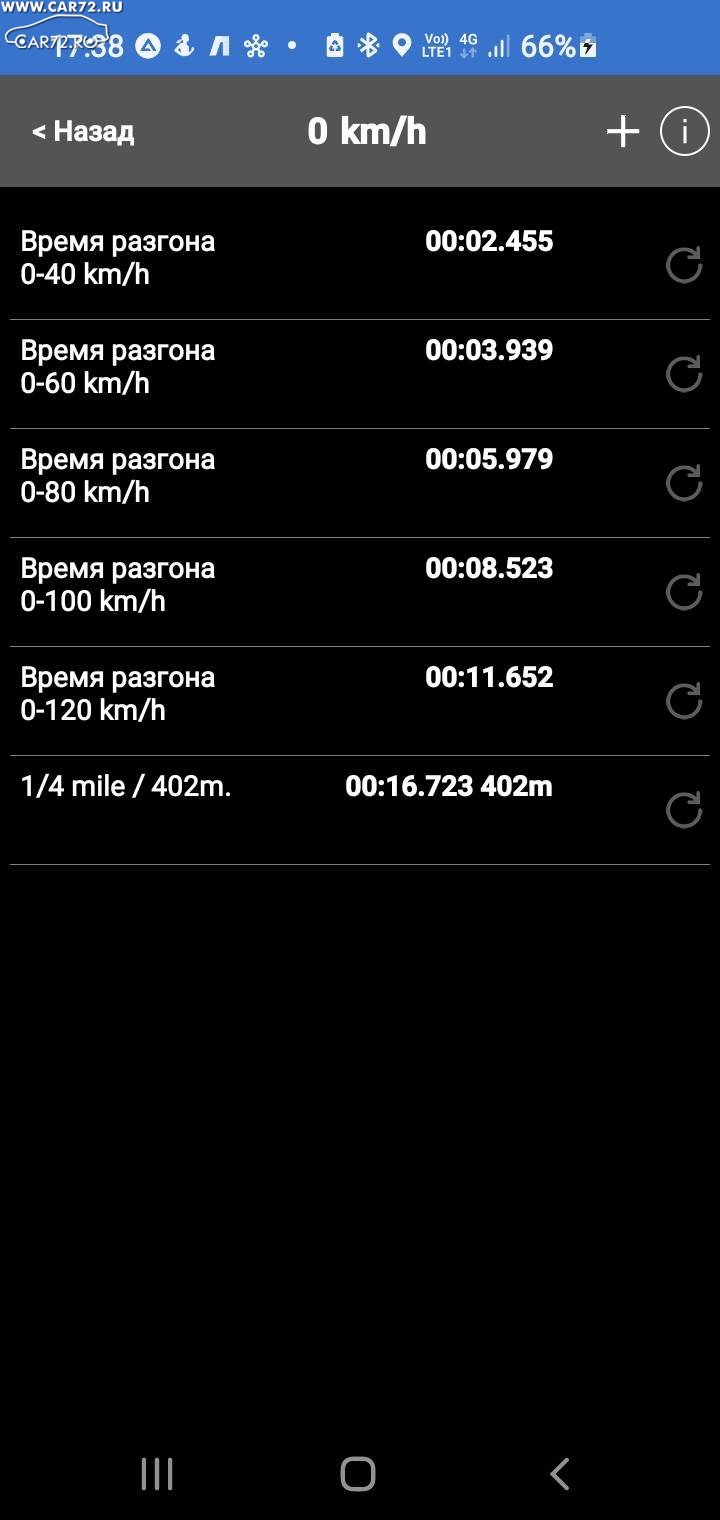Reset the 1/4 mile result

[684, 810]
